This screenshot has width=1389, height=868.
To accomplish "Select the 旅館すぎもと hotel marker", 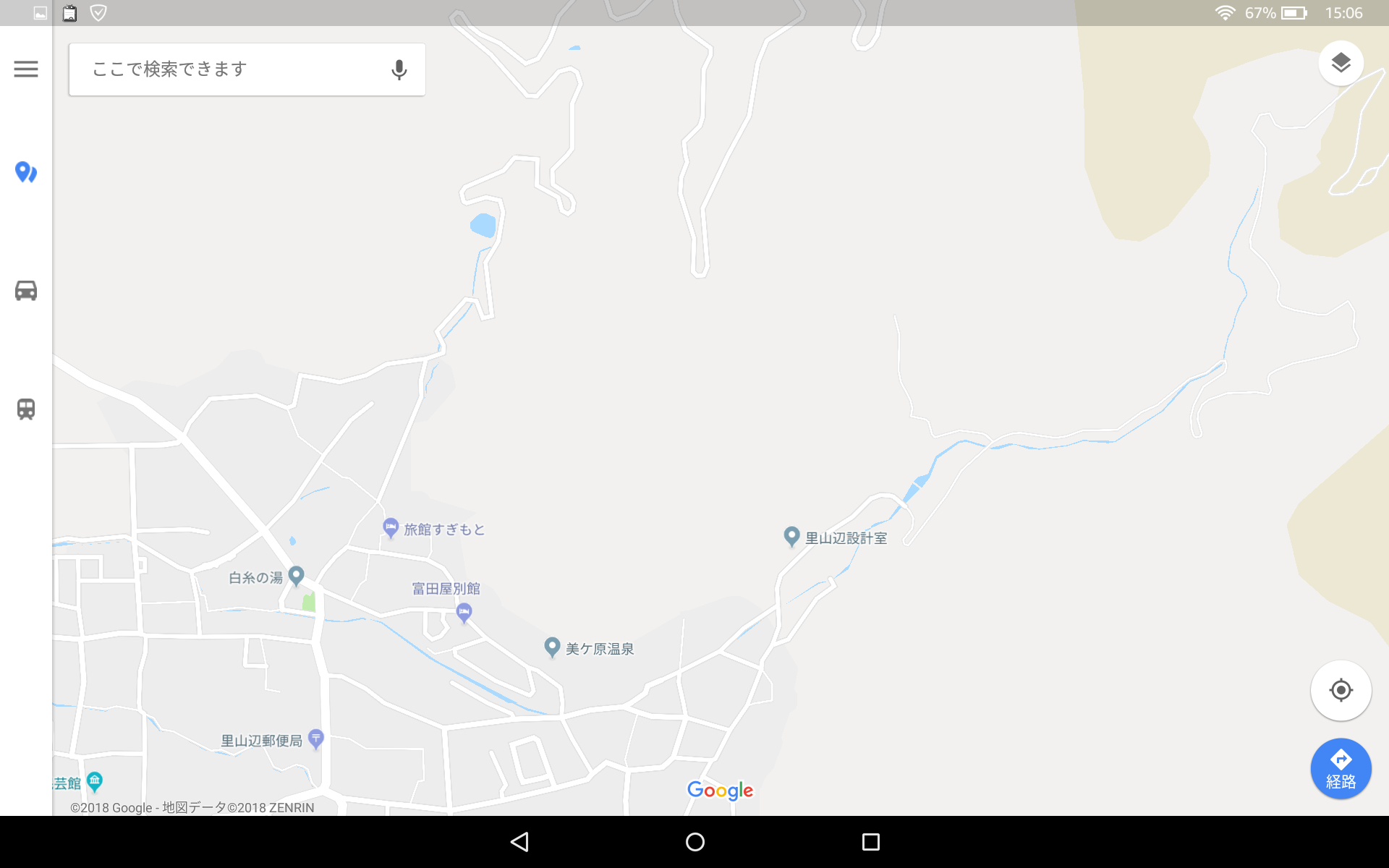I will (x=391, y=527).
